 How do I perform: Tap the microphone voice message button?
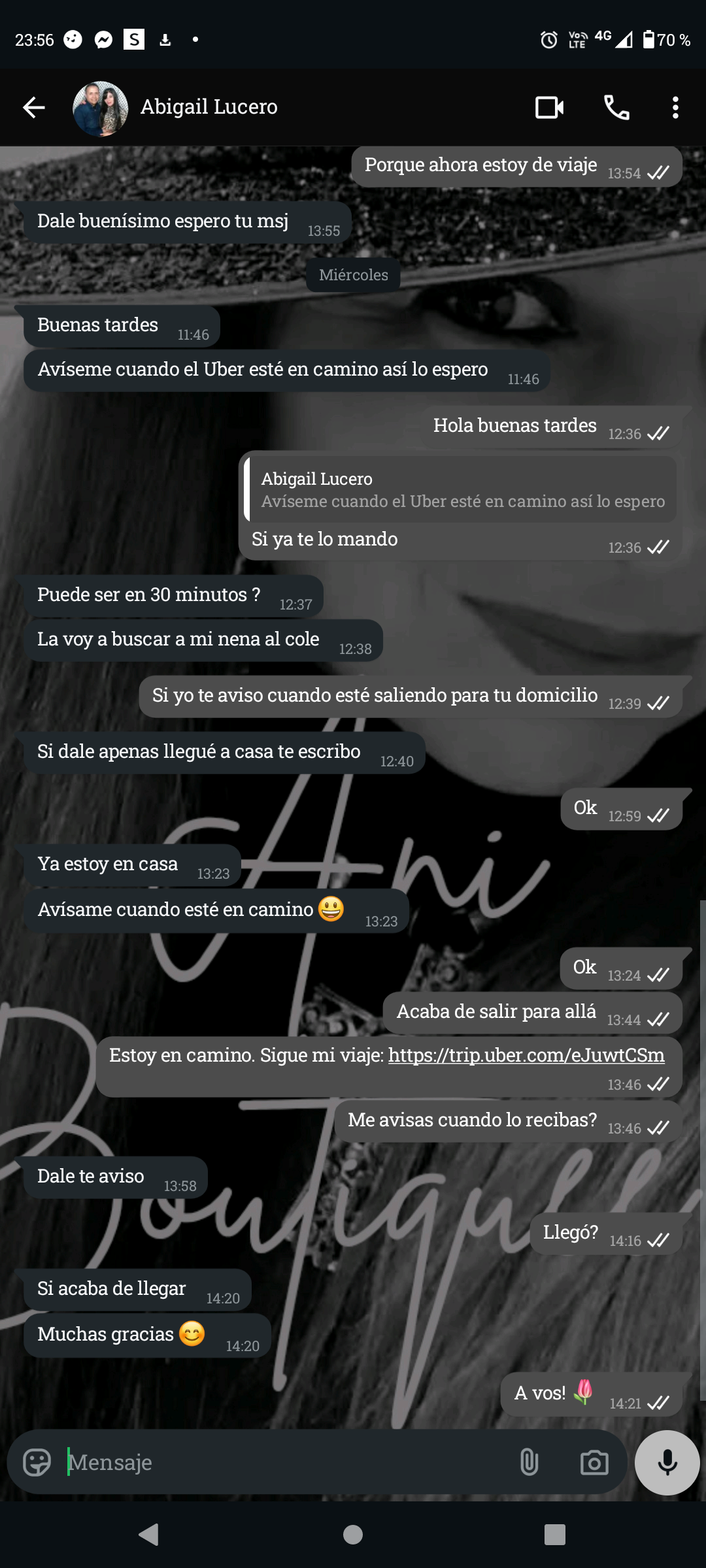667,1462
